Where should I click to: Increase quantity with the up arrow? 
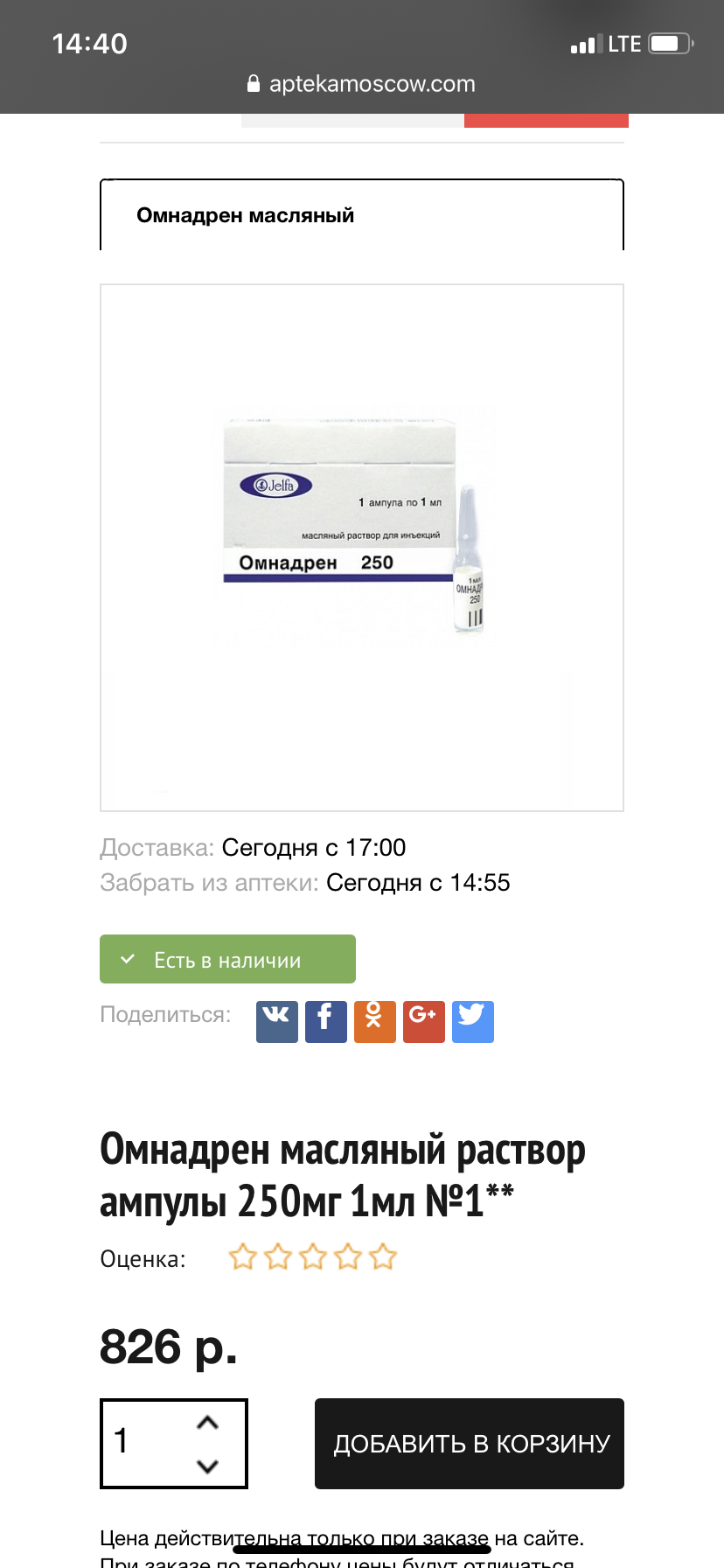(207, 1423)
